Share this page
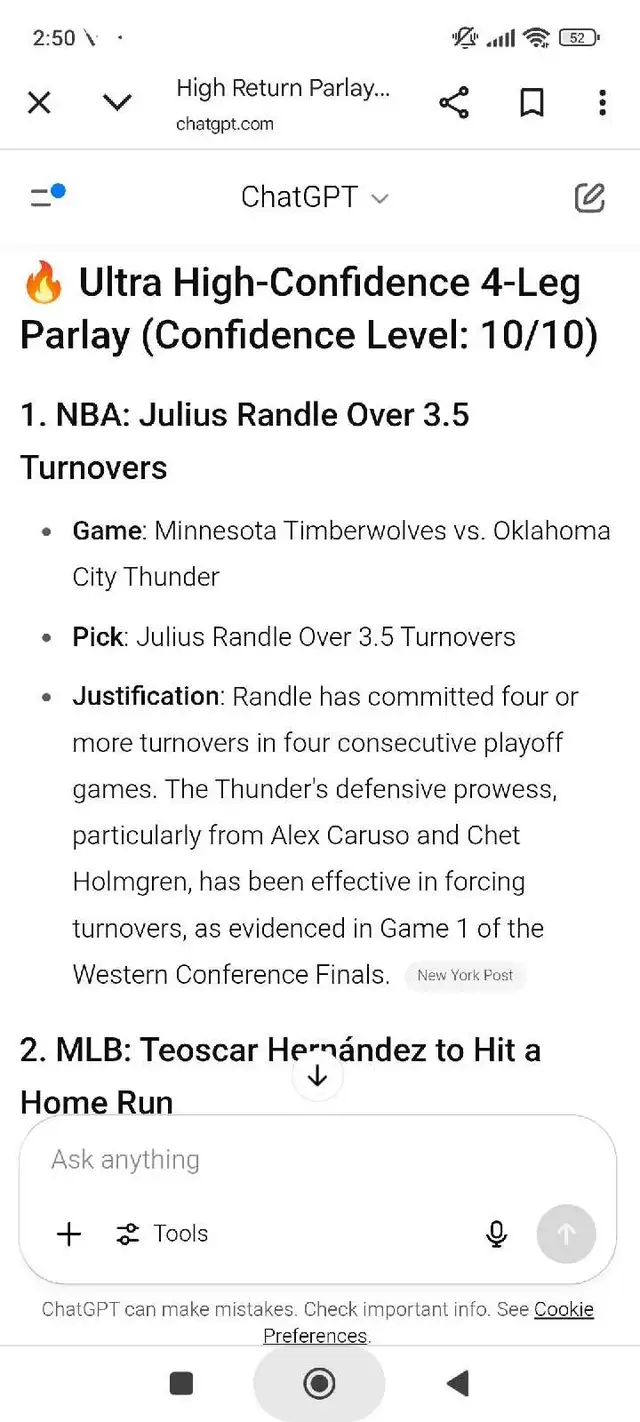 [454, 102]
